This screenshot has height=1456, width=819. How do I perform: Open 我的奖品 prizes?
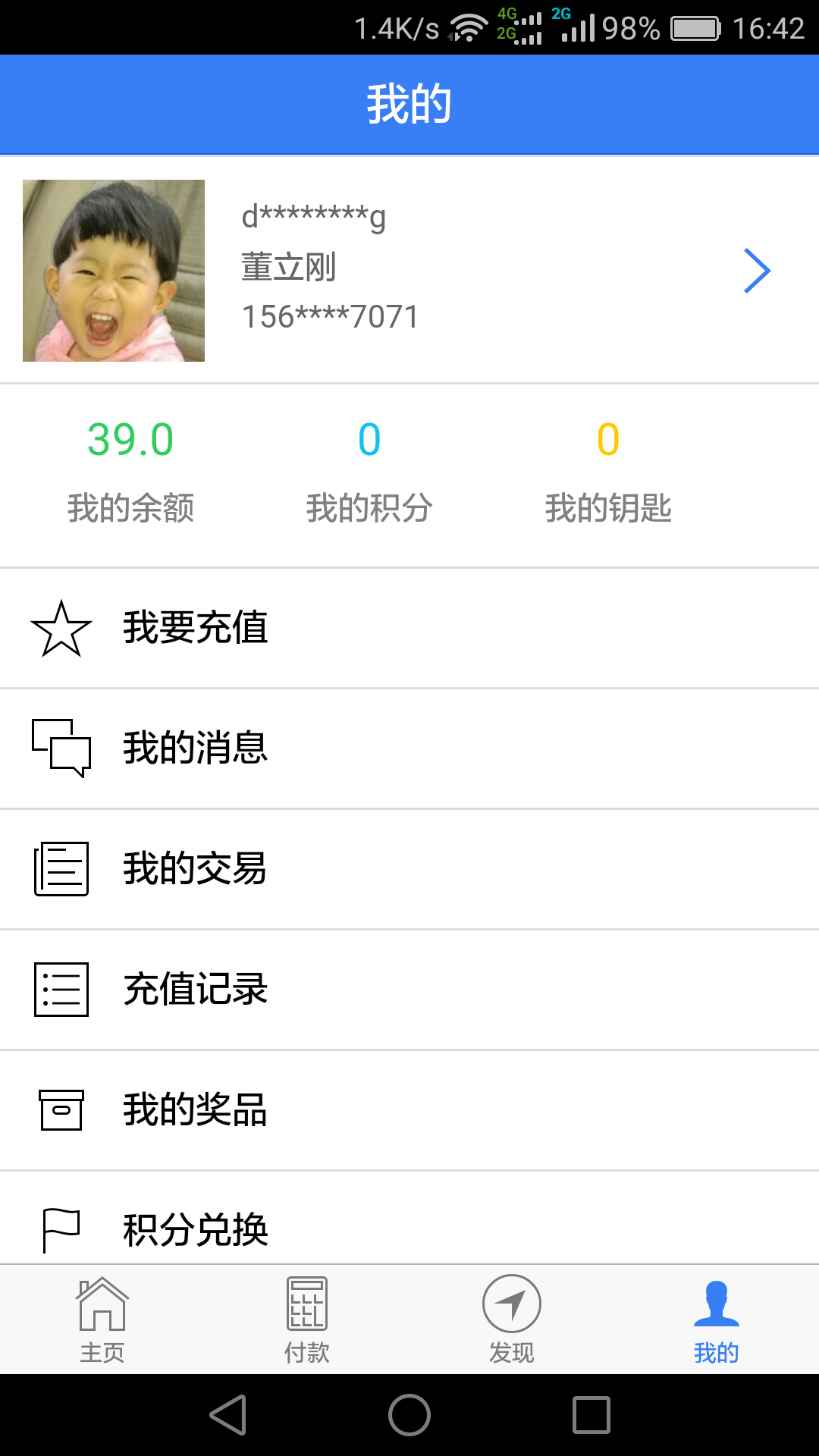[409, 1110]
